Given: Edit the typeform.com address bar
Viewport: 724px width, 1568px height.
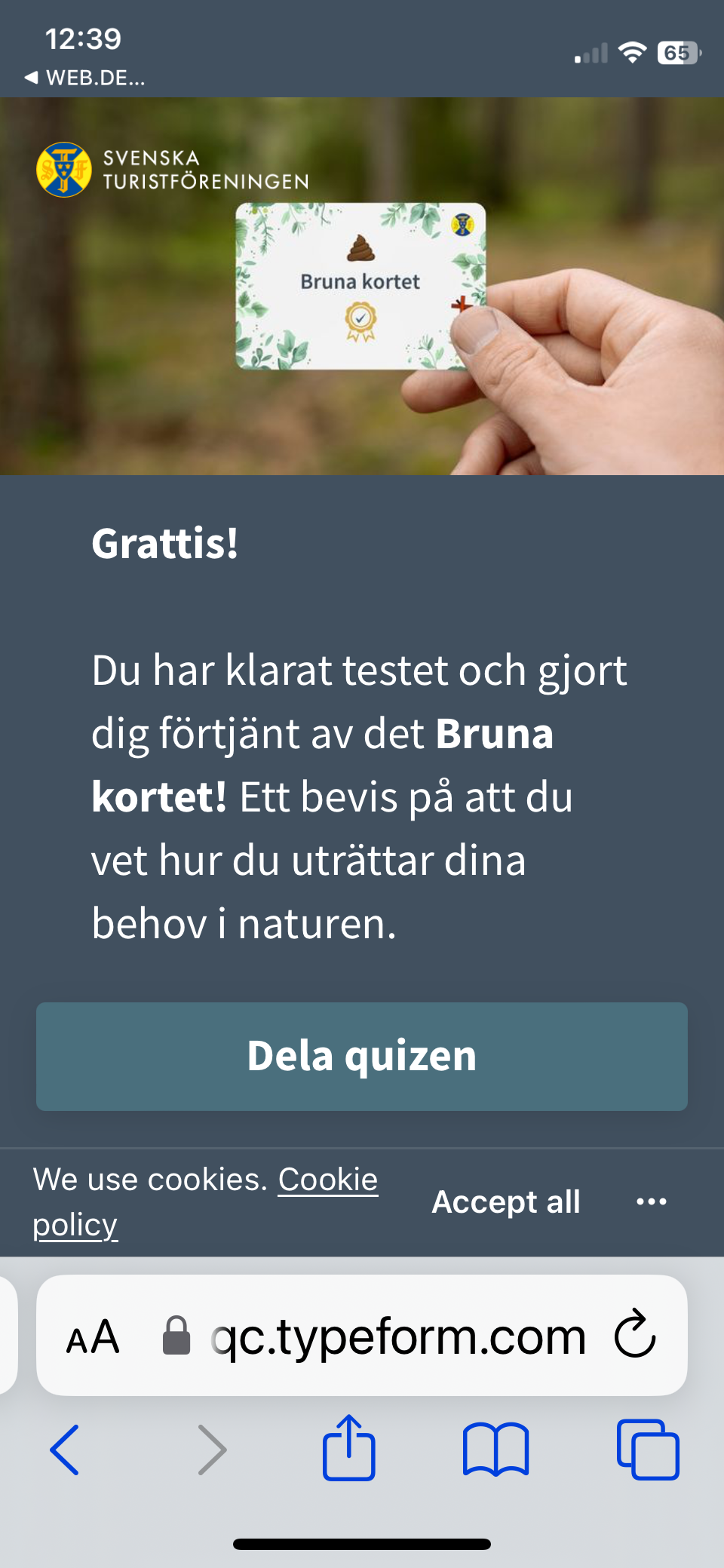Looking at the screenshot, I should 398,1336.
